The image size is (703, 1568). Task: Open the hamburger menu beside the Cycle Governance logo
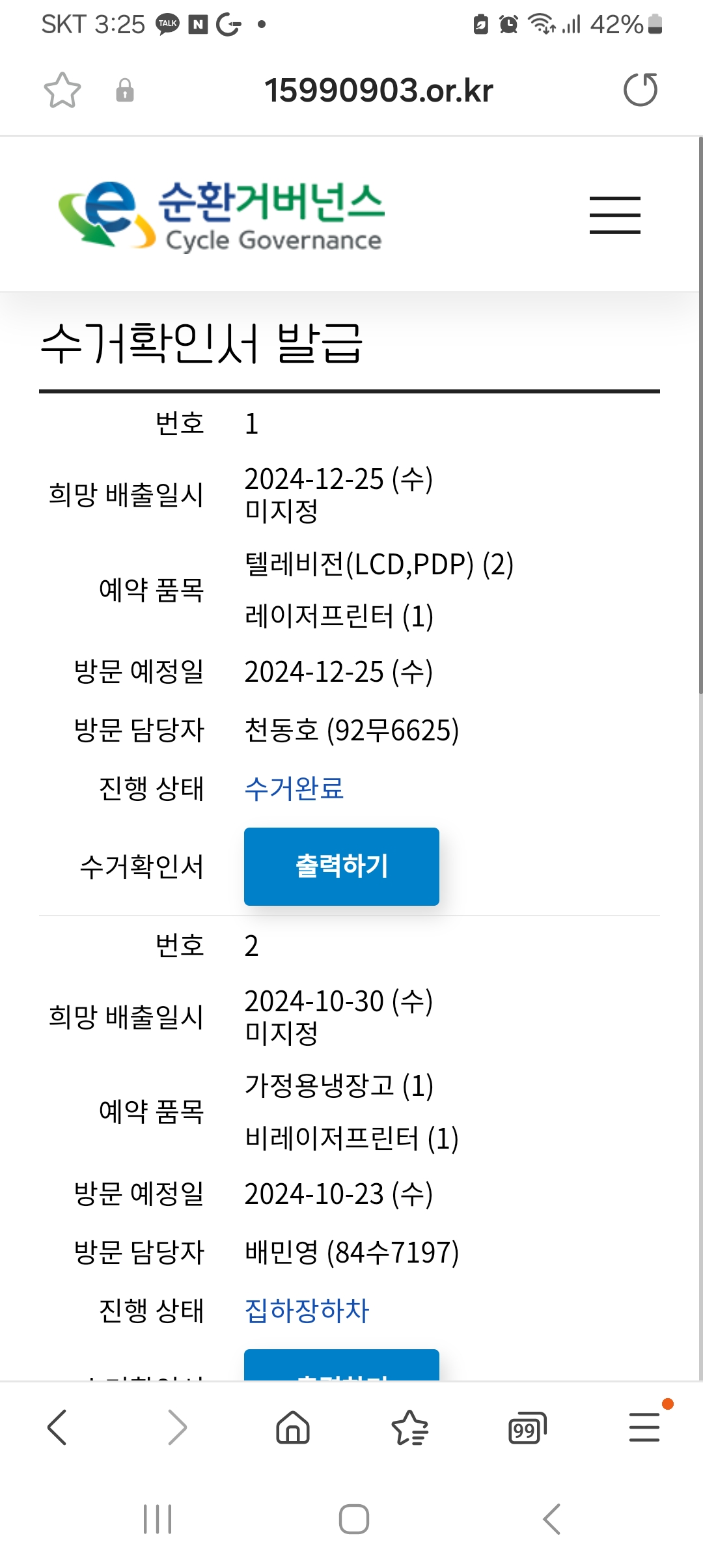tap(615, 215)
